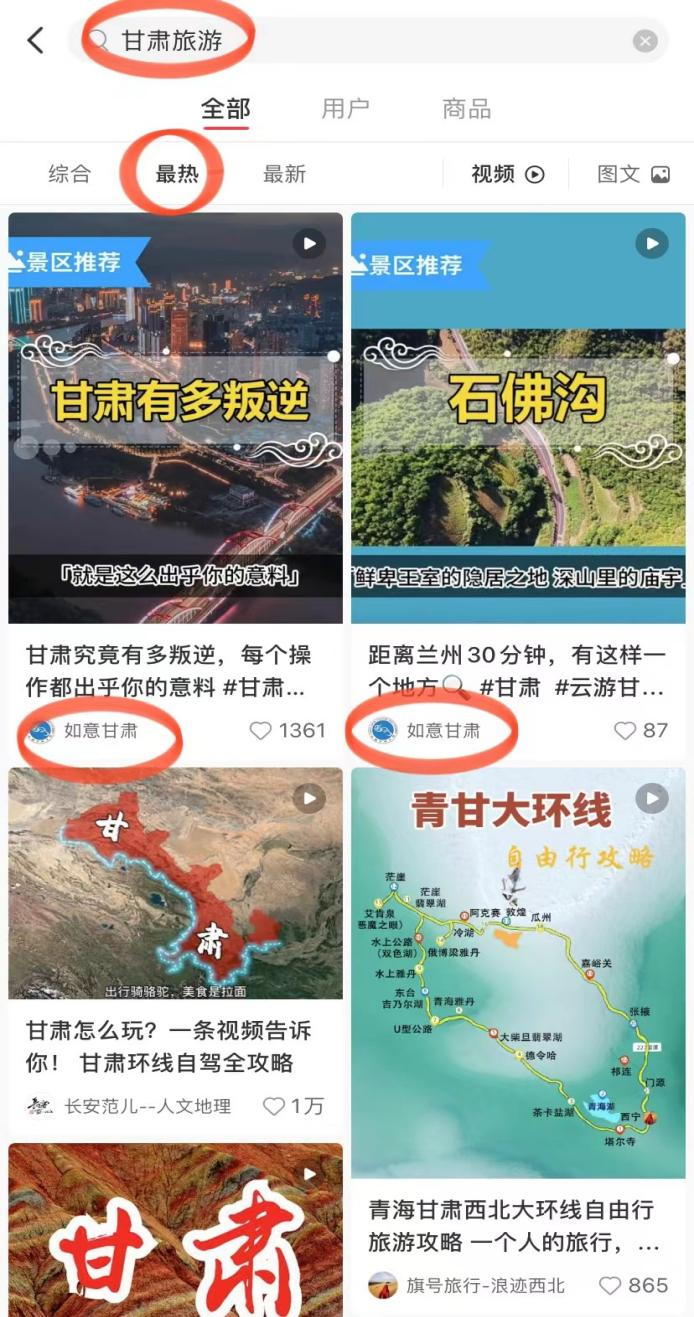Sort results by 综合

click(69, 174)
